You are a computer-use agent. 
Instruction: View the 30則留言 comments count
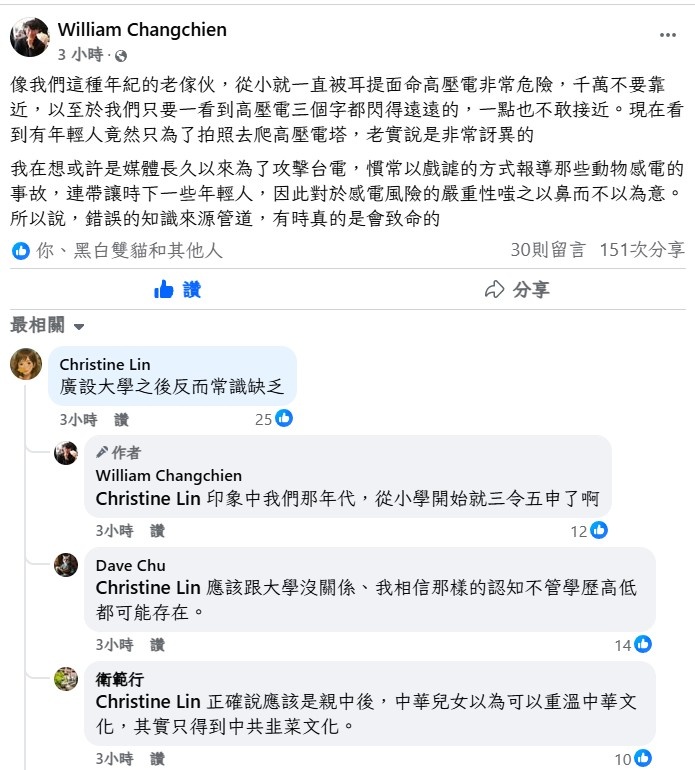(548, 250)
